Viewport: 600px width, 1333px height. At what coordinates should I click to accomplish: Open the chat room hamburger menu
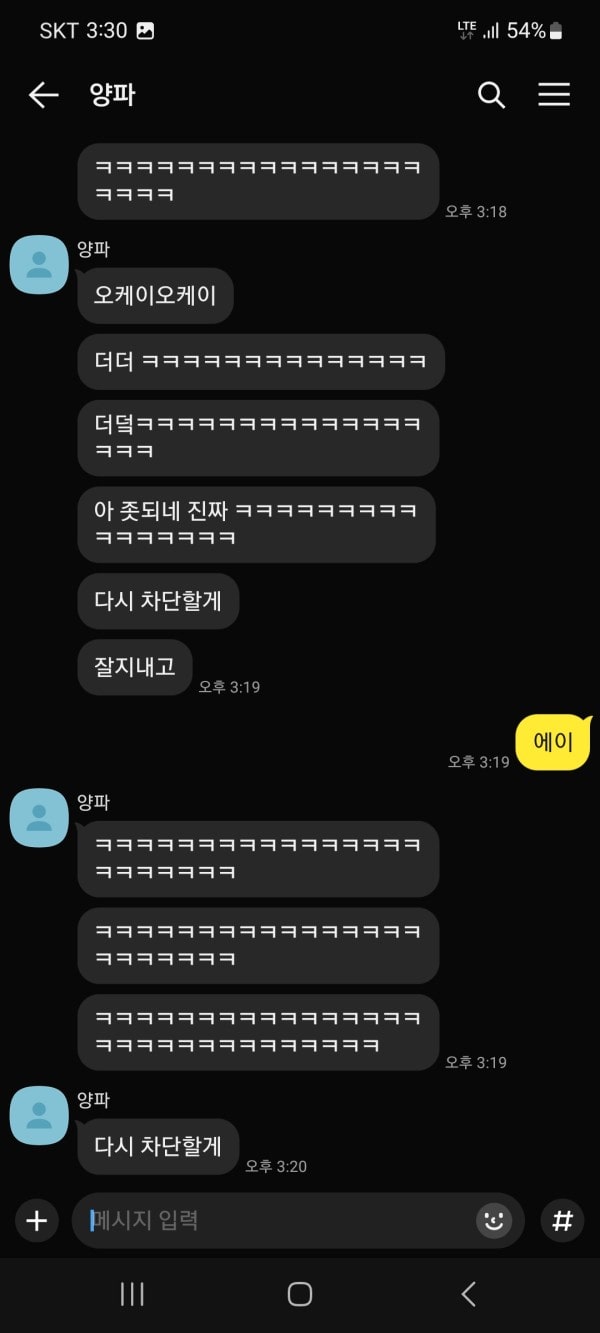(x=554, y=95)
